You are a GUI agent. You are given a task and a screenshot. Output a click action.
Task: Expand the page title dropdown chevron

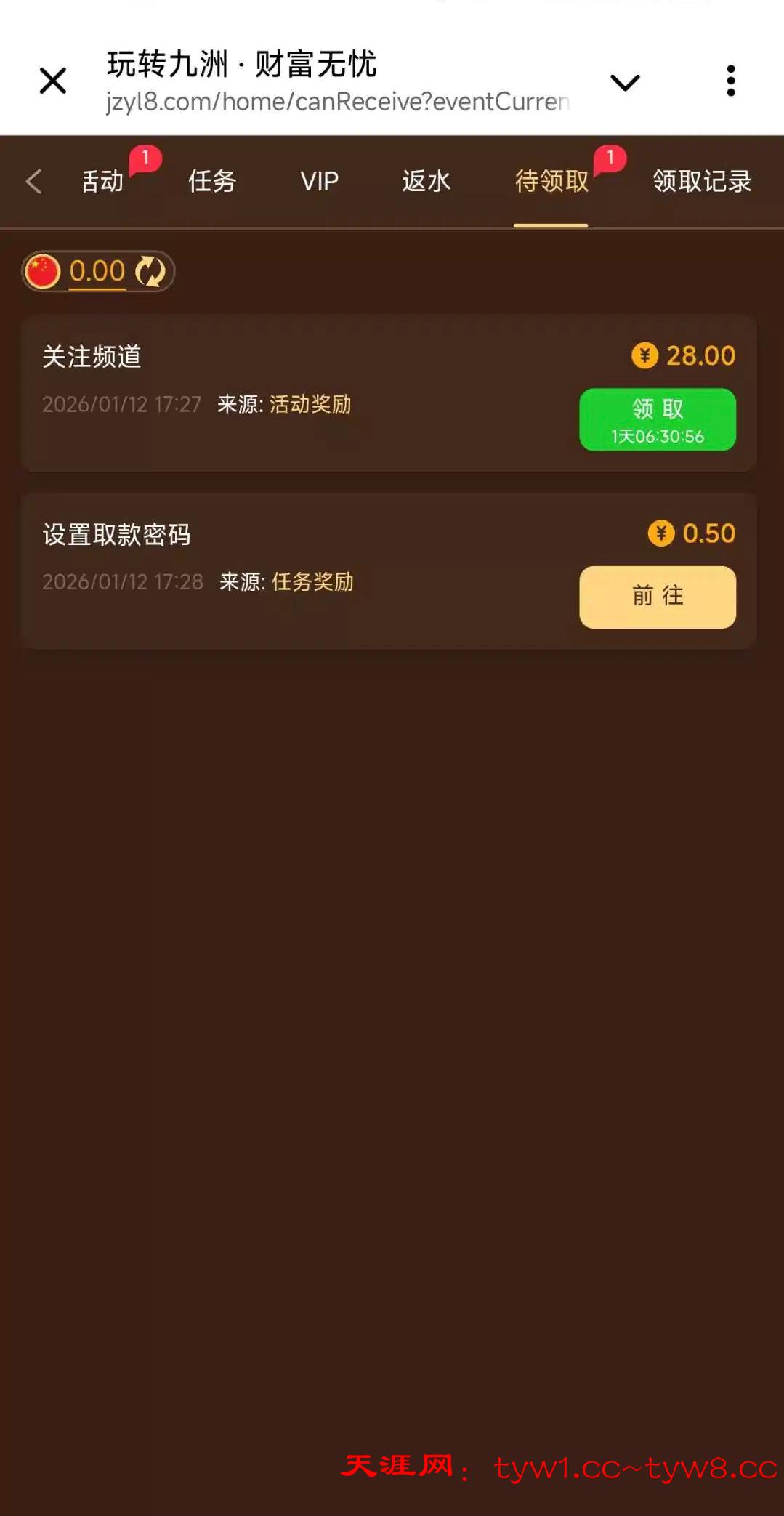tap(624, 82)
